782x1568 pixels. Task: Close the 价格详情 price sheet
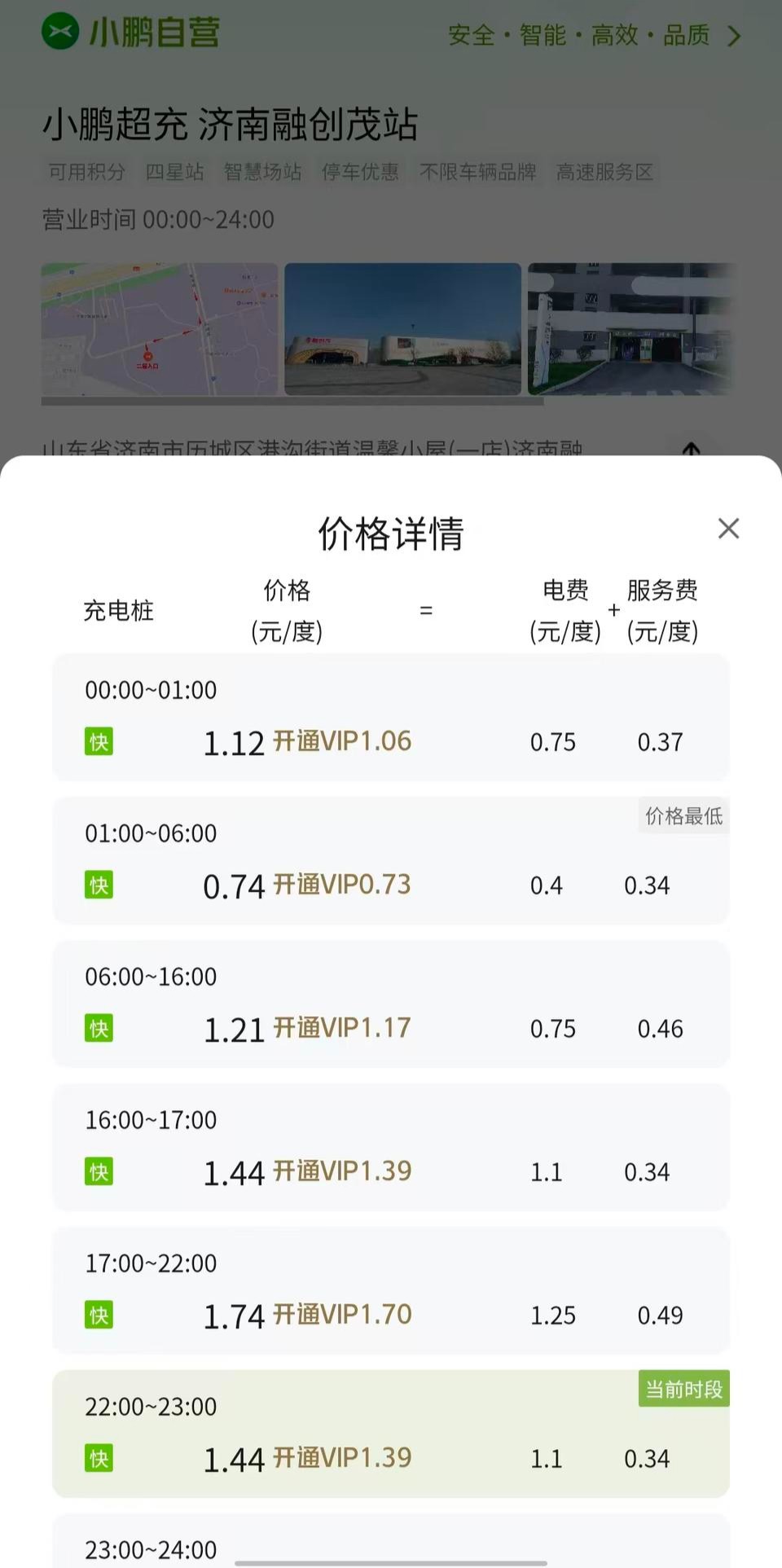pos(728,529)
